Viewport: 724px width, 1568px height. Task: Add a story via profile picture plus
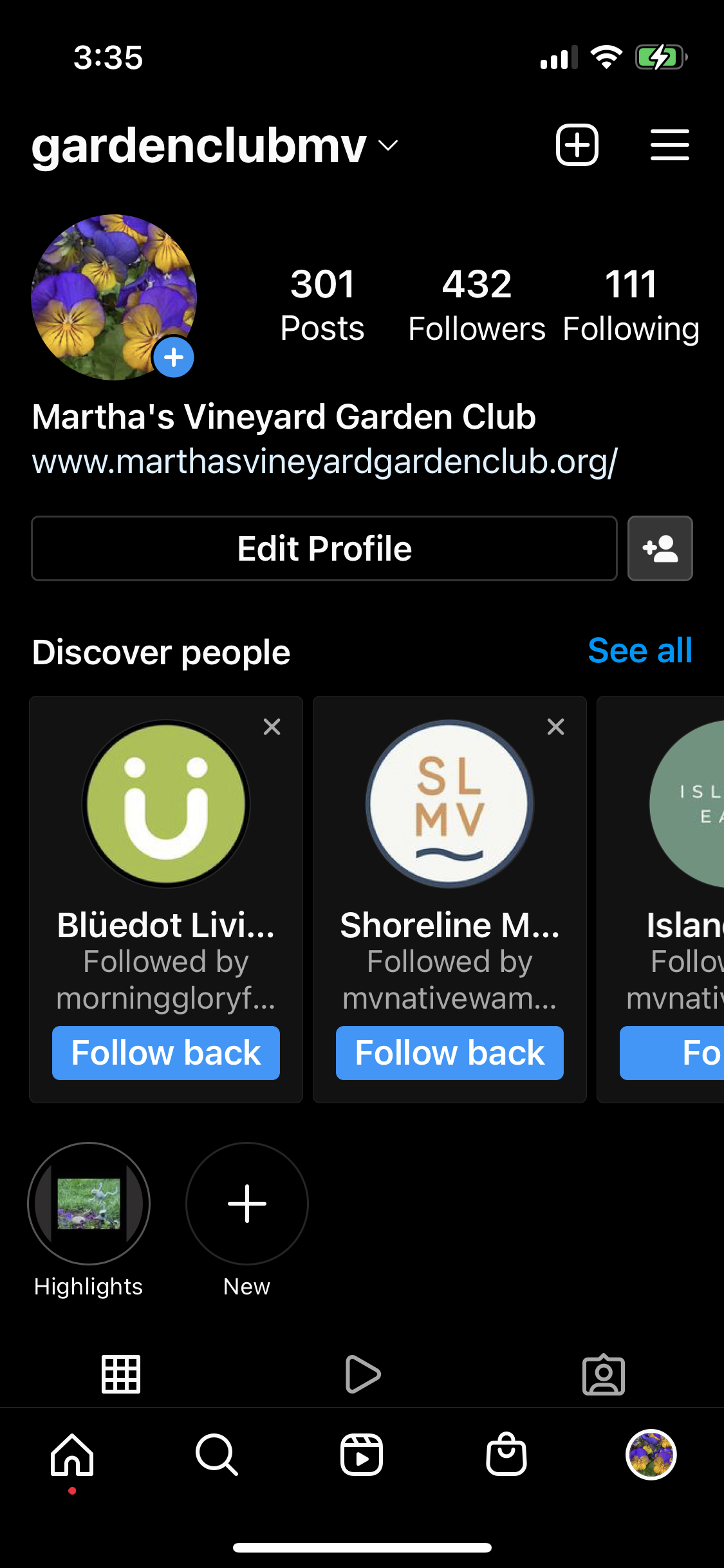coord(174,357)
